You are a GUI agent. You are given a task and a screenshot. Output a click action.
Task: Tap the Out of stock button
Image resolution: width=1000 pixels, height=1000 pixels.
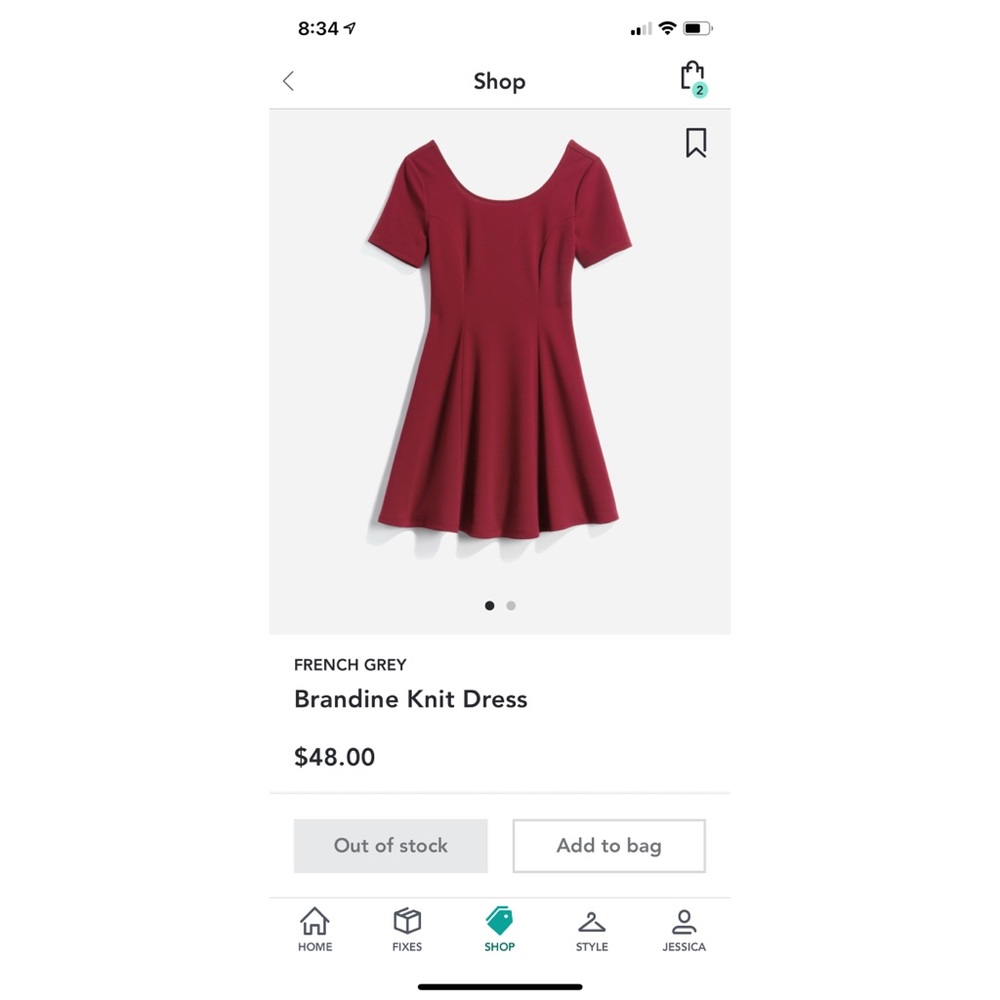390,846
